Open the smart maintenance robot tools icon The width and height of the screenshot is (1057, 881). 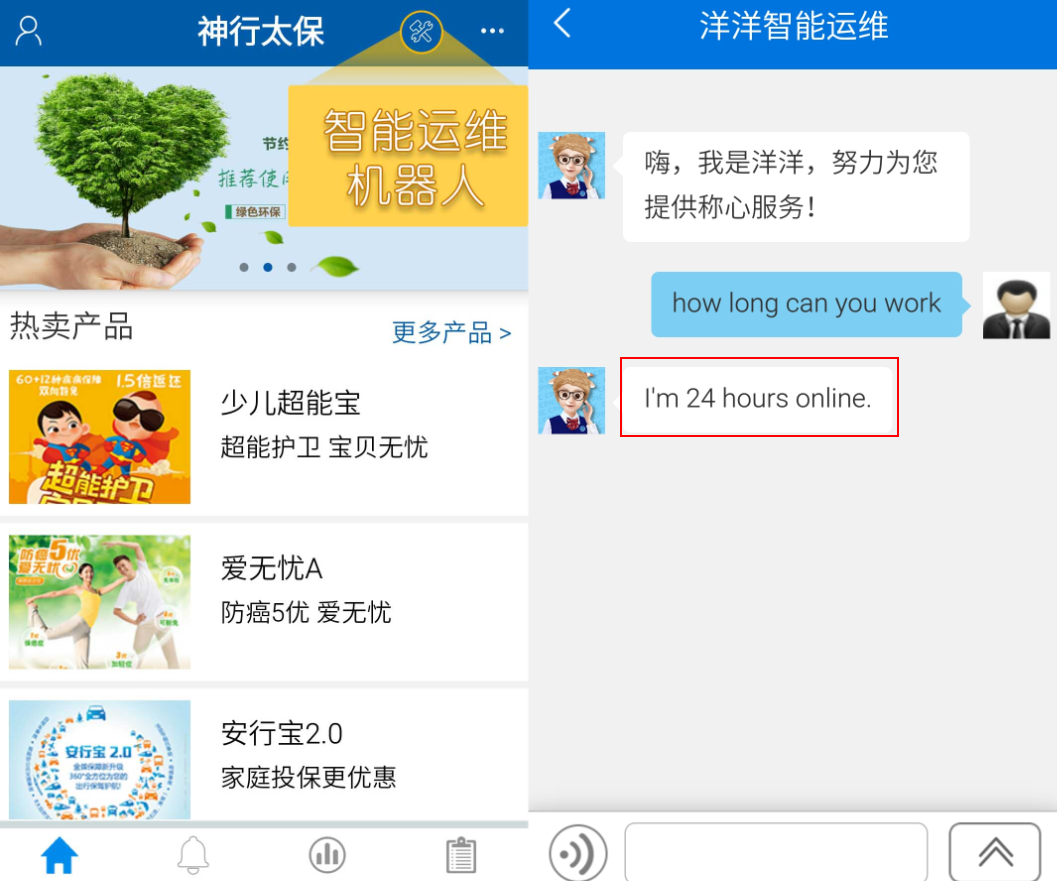421,32
